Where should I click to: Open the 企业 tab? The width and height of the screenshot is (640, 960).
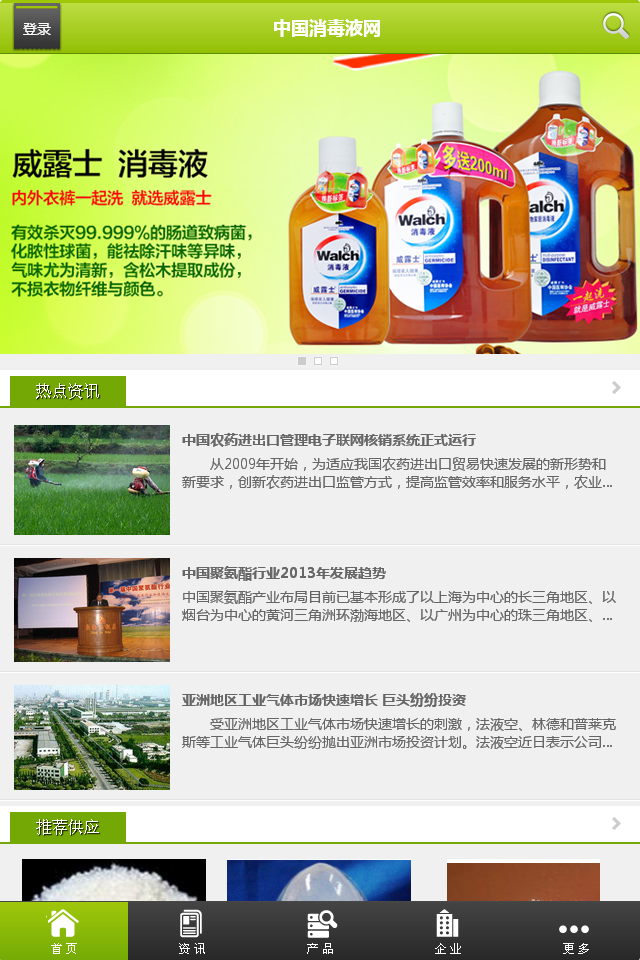click(447, 931)
